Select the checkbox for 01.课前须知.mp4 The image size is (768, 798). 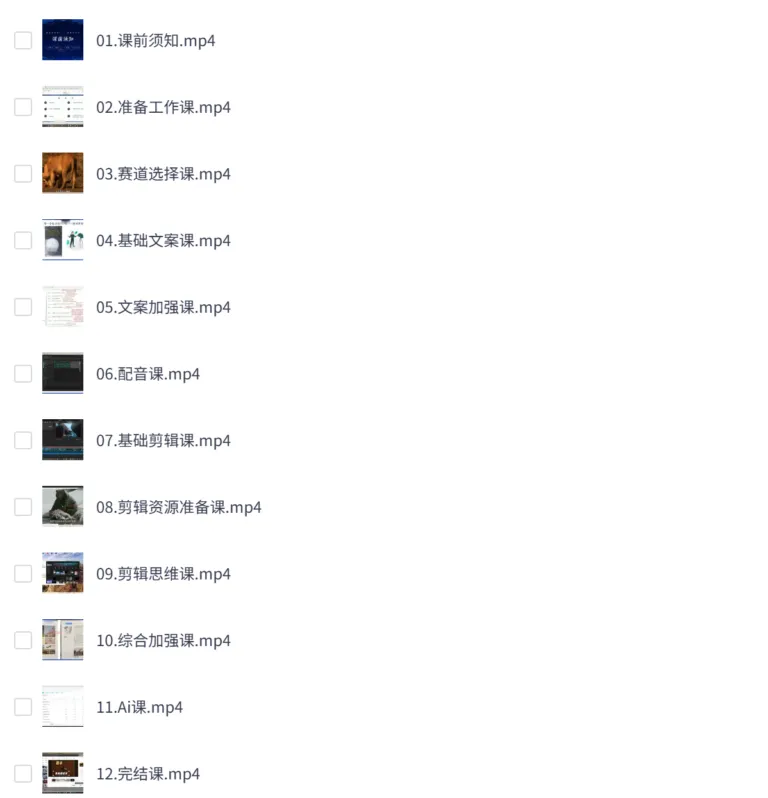coord(23,40)
